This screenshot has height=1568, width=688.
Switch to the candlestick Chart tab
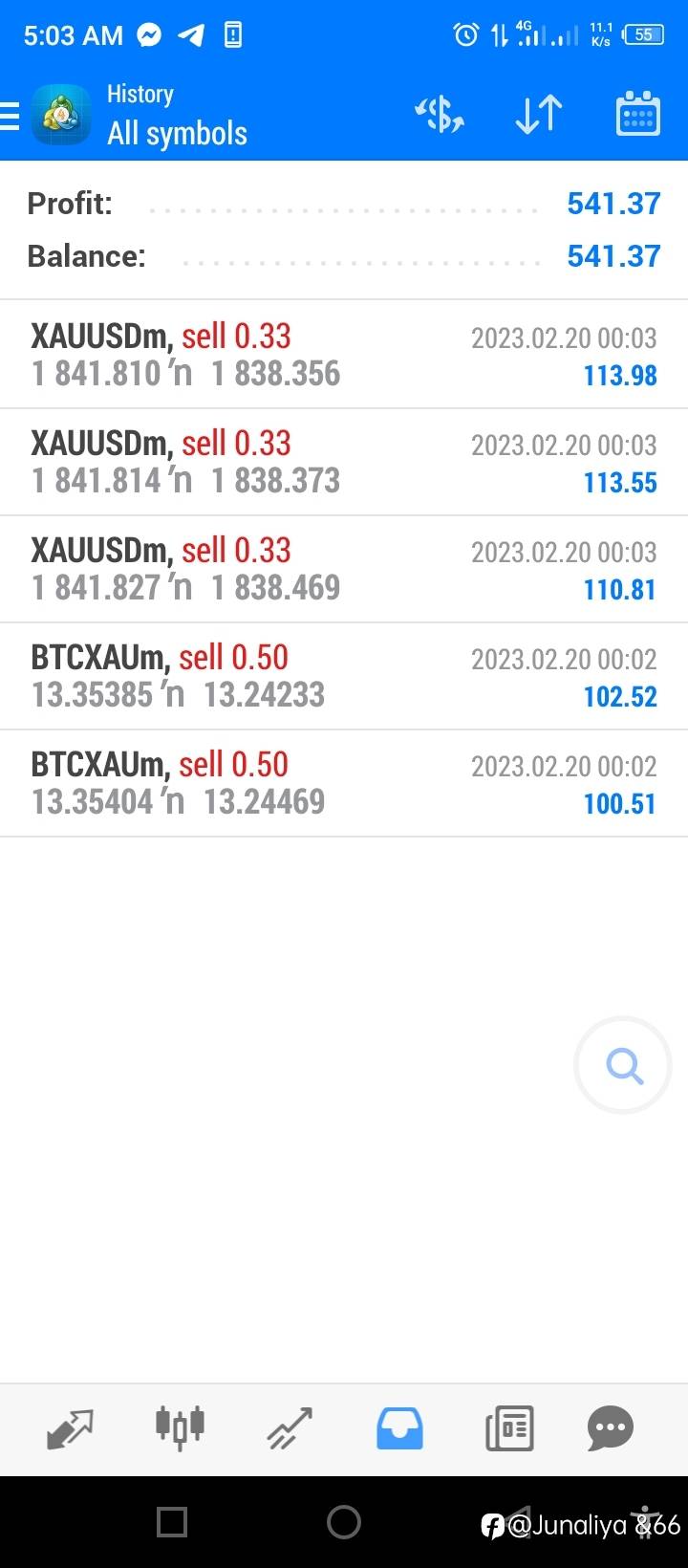pos(180,1426)
